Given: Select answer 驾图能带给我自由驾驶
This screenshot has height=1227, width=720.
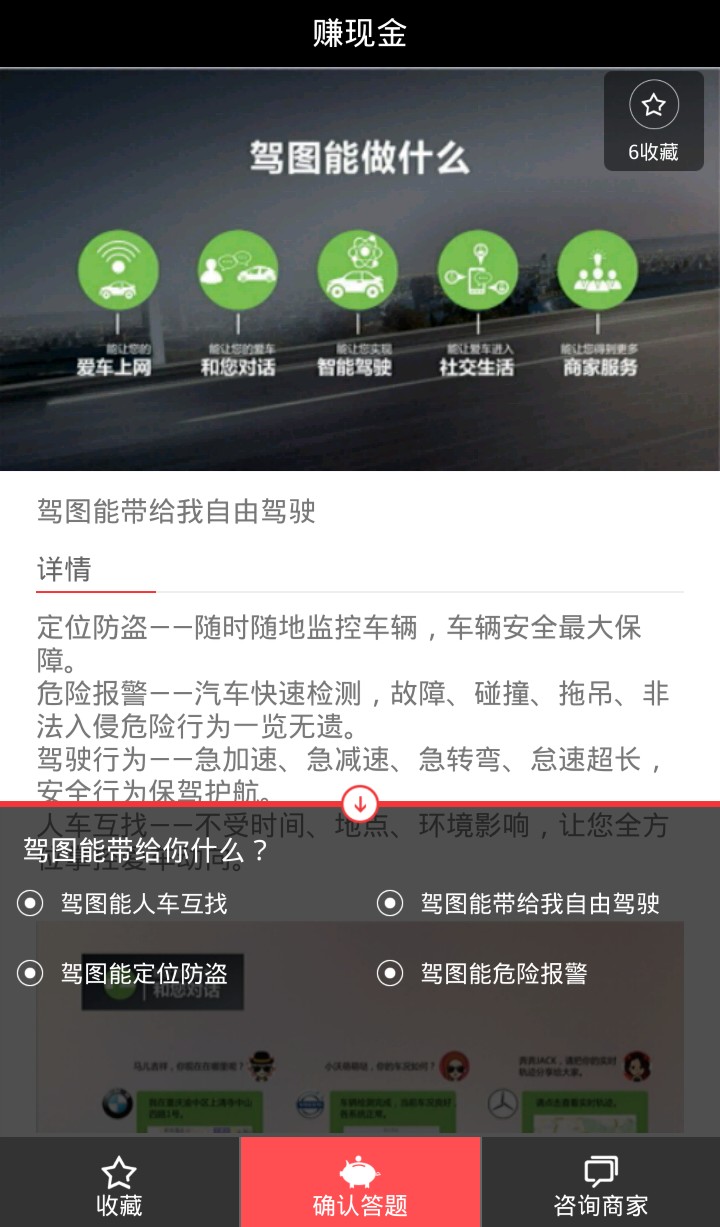Looking at the screenshot, I should (519, 904).
